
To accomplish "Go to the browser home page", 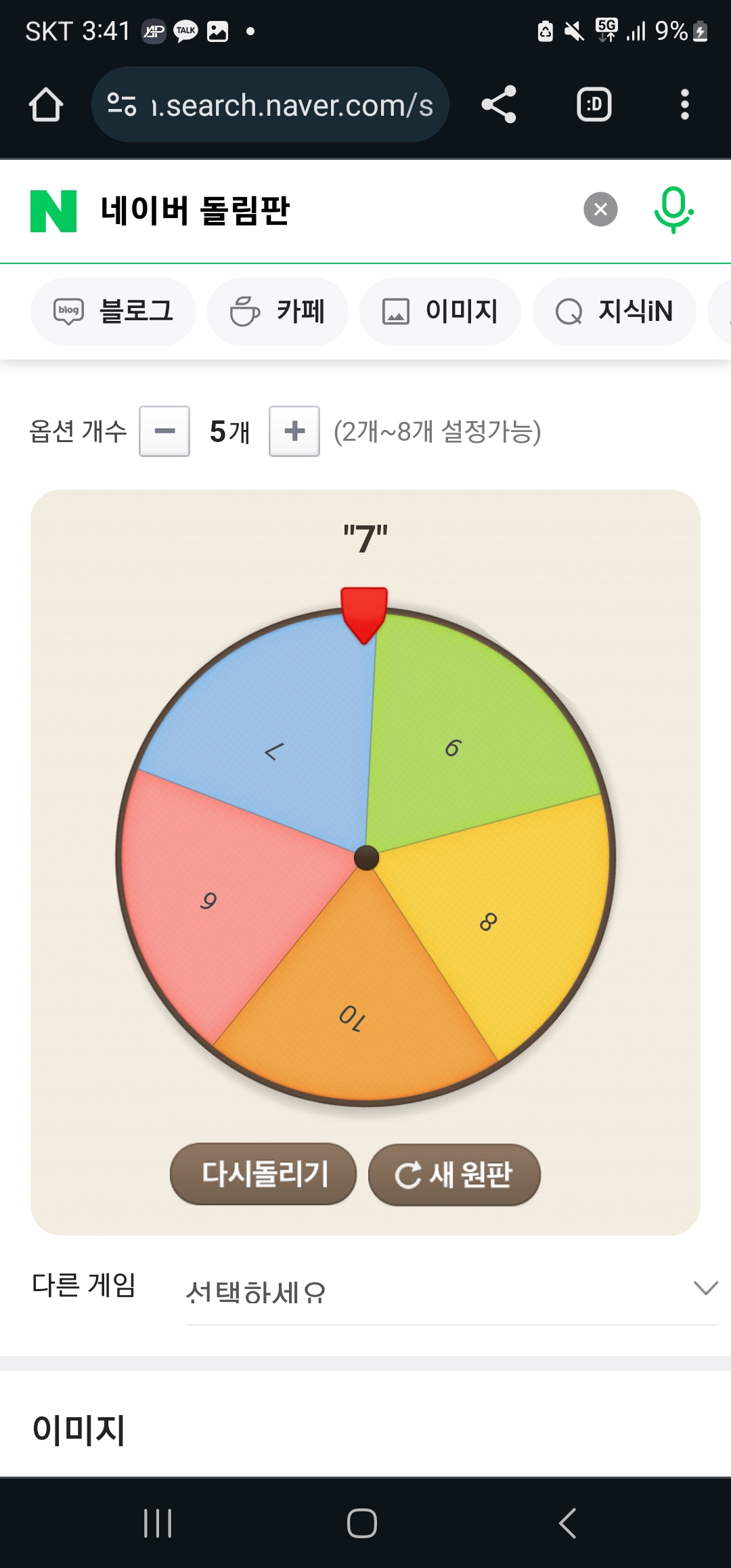I will point(46,105).
